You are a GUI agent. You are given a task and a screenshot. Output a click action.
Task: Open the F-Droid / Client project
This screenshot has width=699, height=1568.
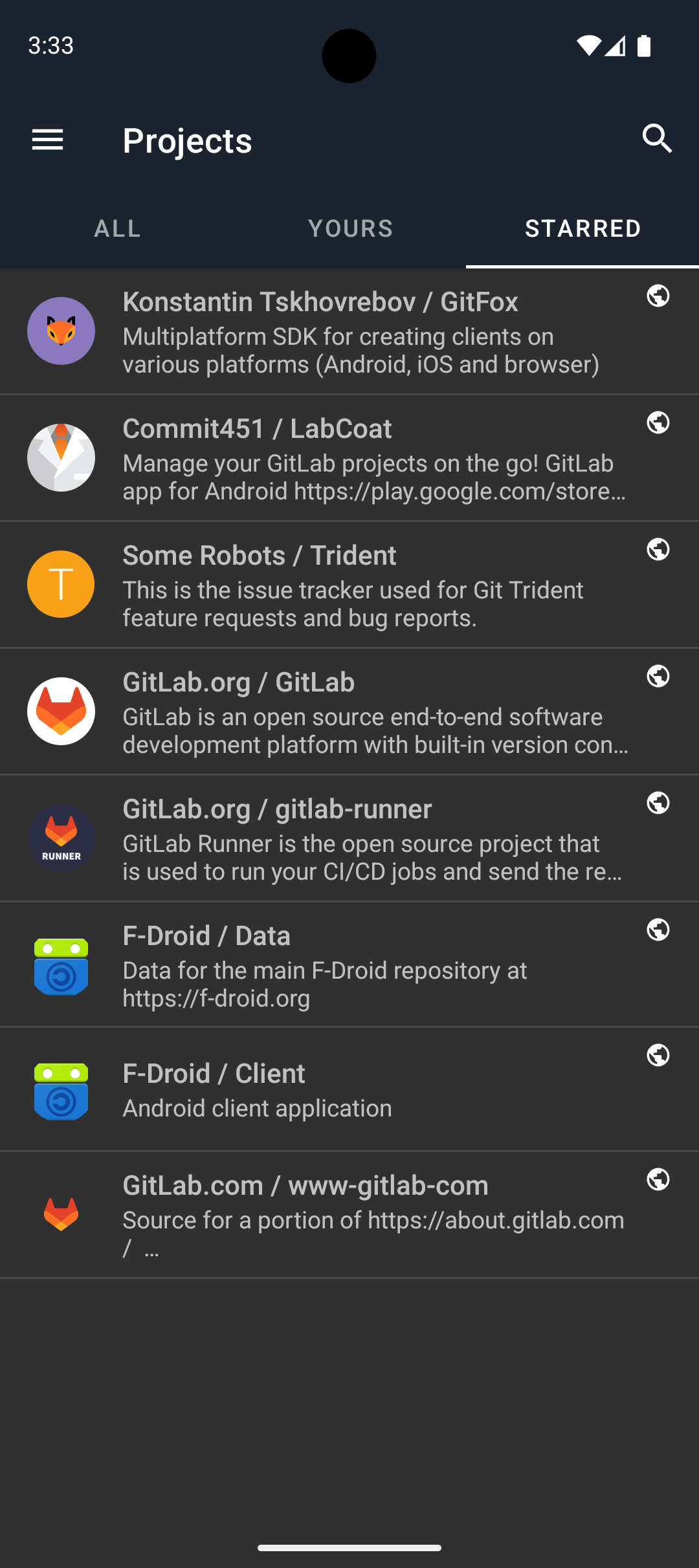(349, 1090)
